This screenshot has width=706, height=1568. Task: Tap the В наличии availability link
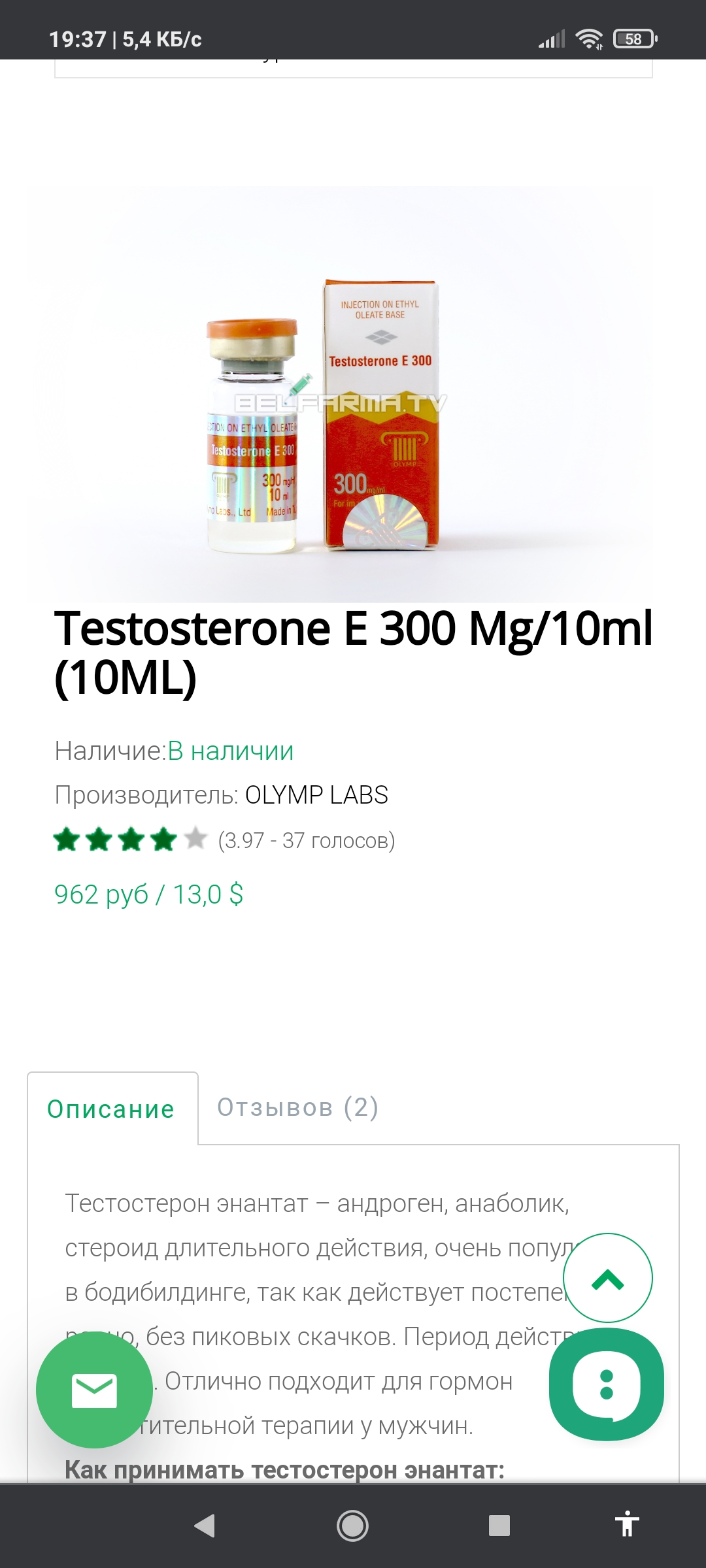(x=230, y=751)
